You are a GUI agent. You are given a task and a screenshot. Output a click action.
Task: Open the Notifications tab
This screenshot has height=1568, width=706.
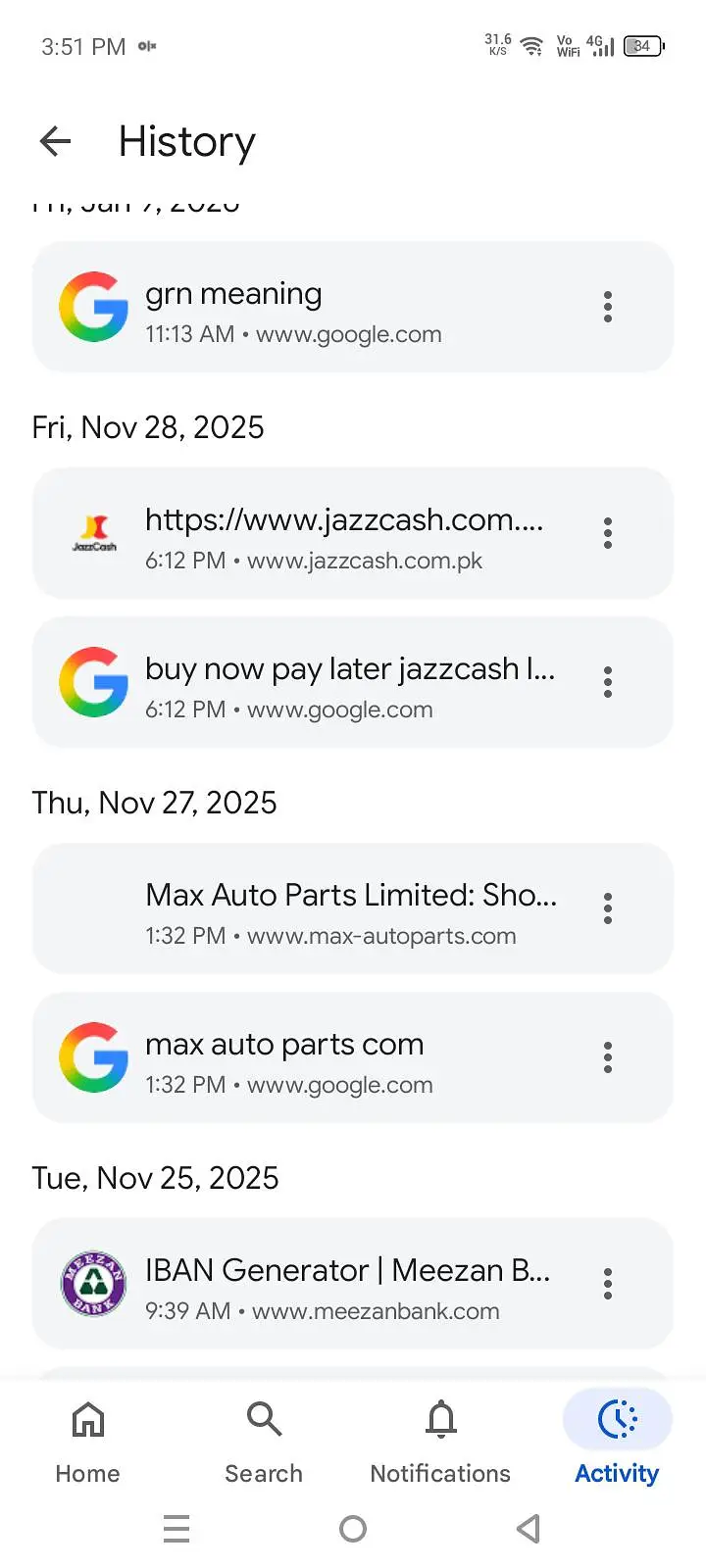(440, 1443)
